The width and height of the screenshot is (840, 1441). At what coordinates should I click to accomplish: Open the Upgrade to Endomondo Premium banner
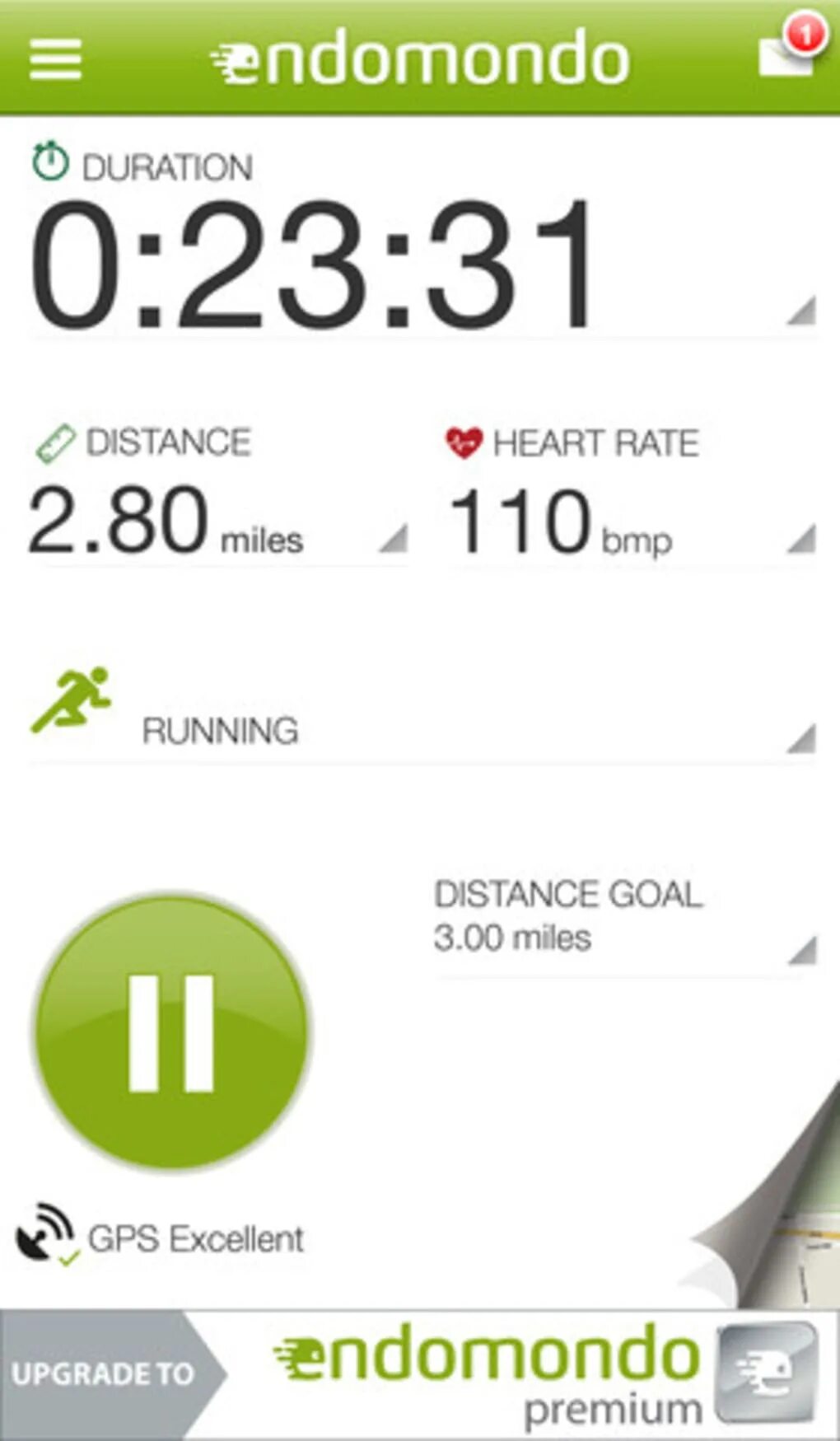click(420, 1374)
